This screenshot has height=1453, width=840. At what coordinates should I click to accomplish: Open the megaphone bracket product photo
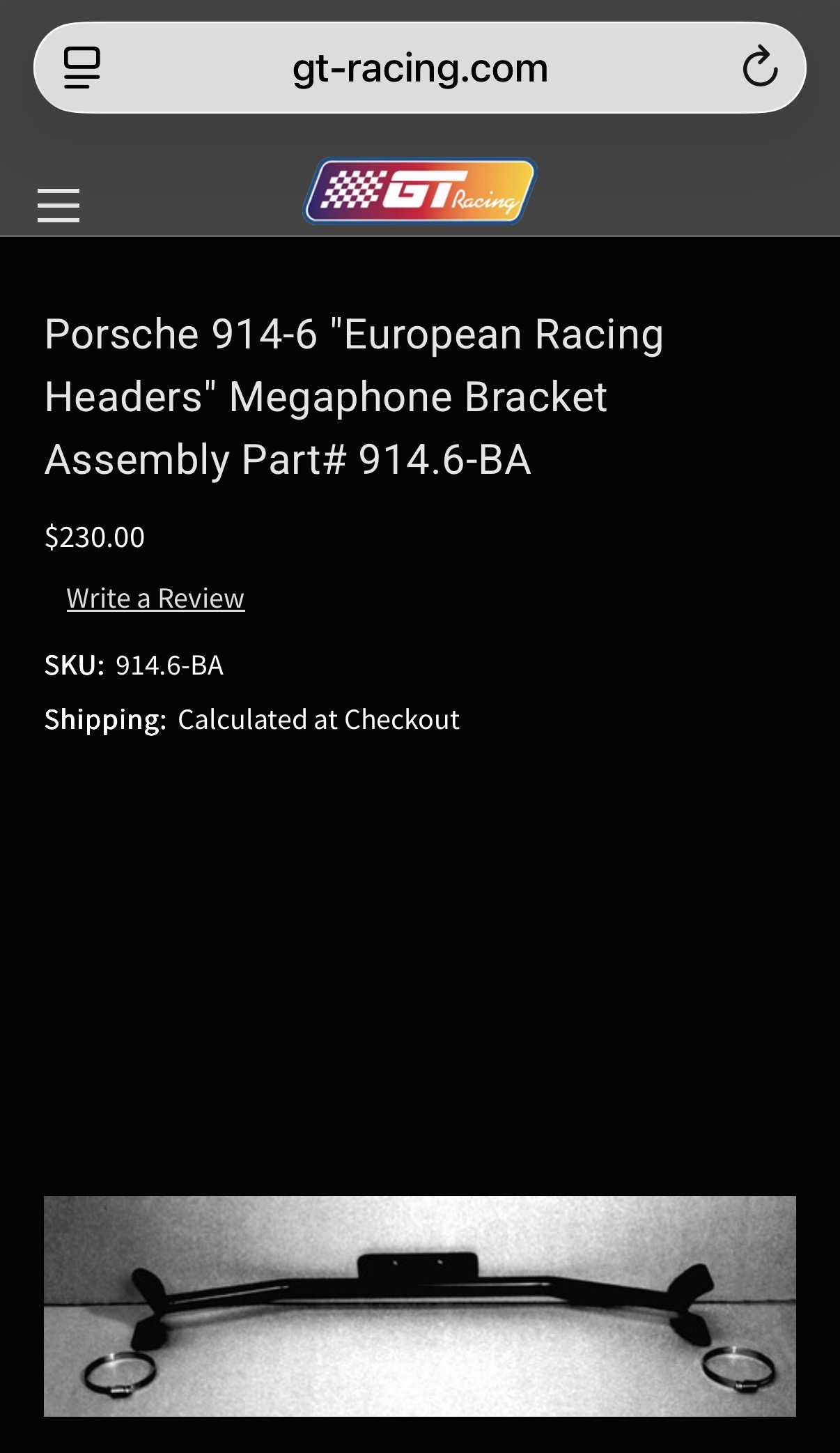click(x=420, y=1305)
